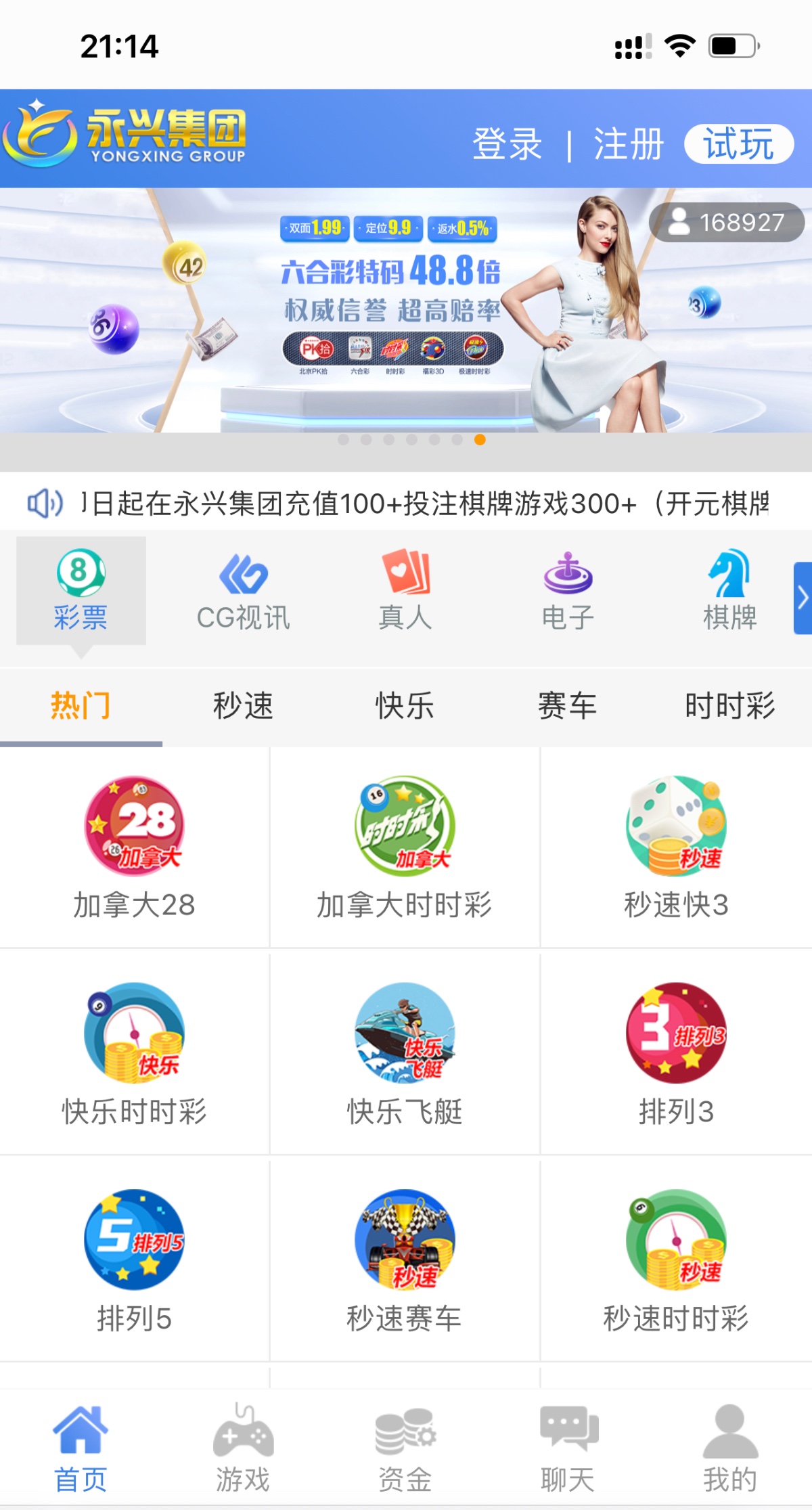The height and width of the screenshot is (1510, 812).
Task: Show more categories with the blue arrow
Action: tap(803, 598)
